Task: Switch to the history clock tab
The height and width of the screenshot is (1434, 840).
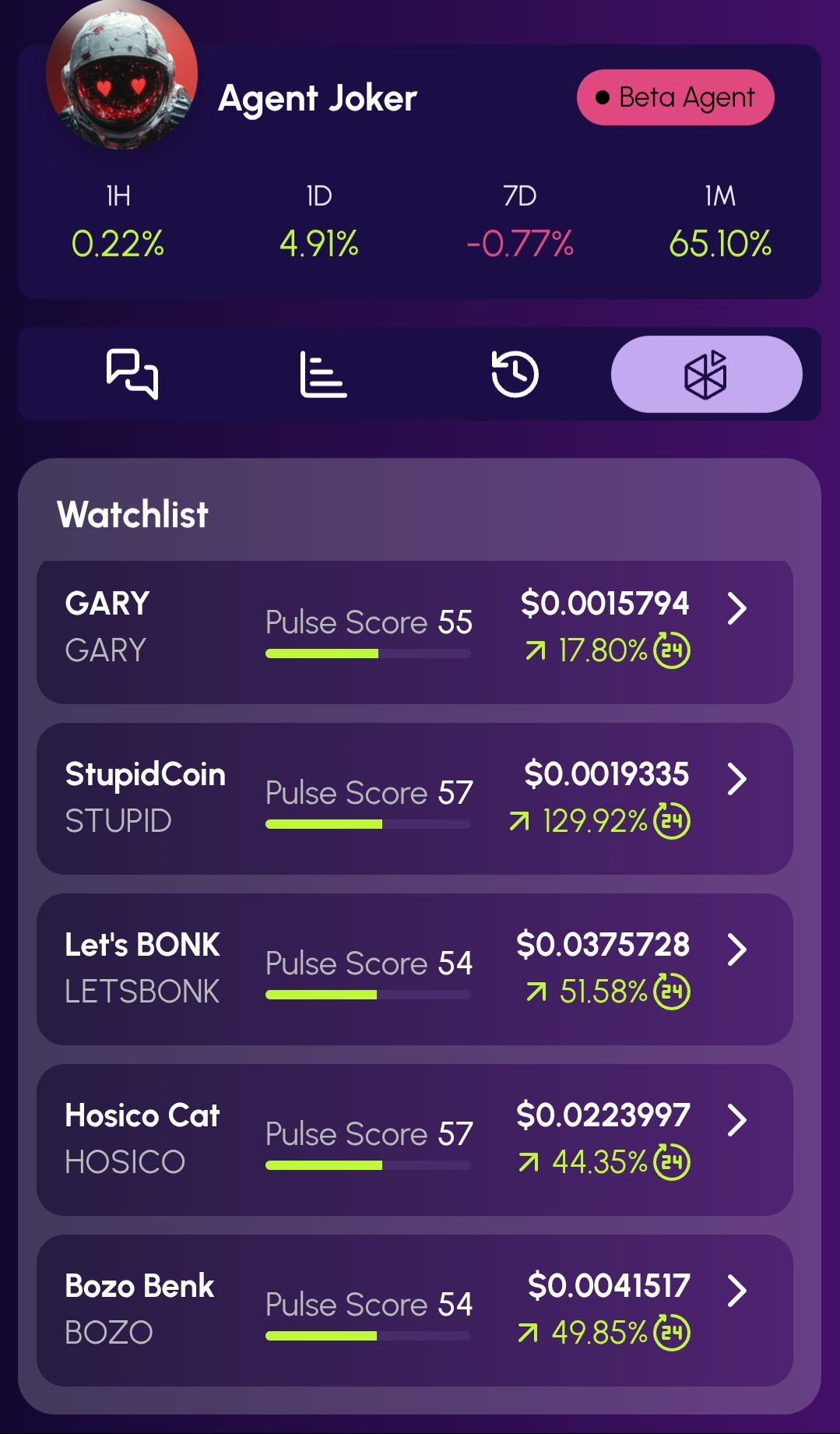Action: 515,374
